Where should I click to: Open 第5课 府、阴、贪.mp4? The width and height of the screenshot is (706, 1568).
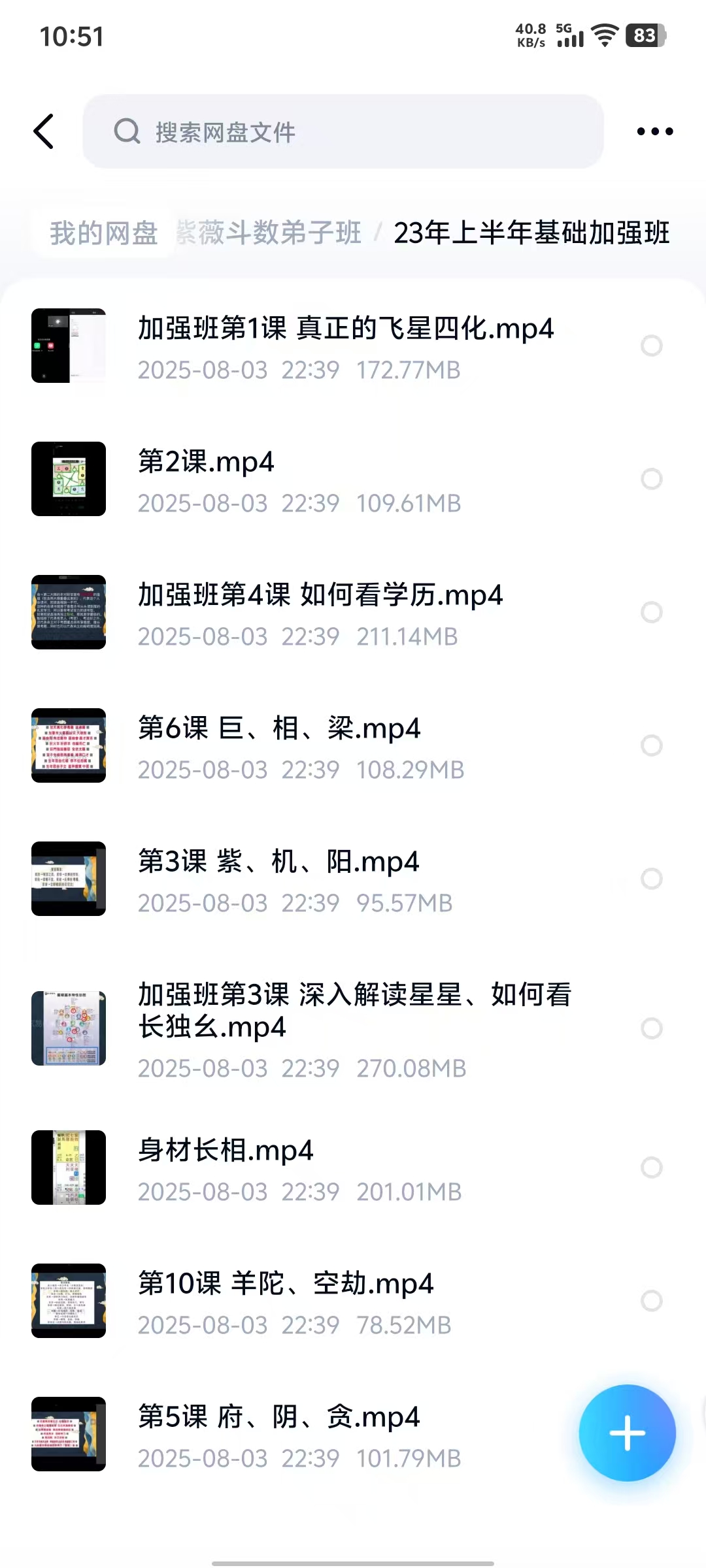pos(278,1417)
